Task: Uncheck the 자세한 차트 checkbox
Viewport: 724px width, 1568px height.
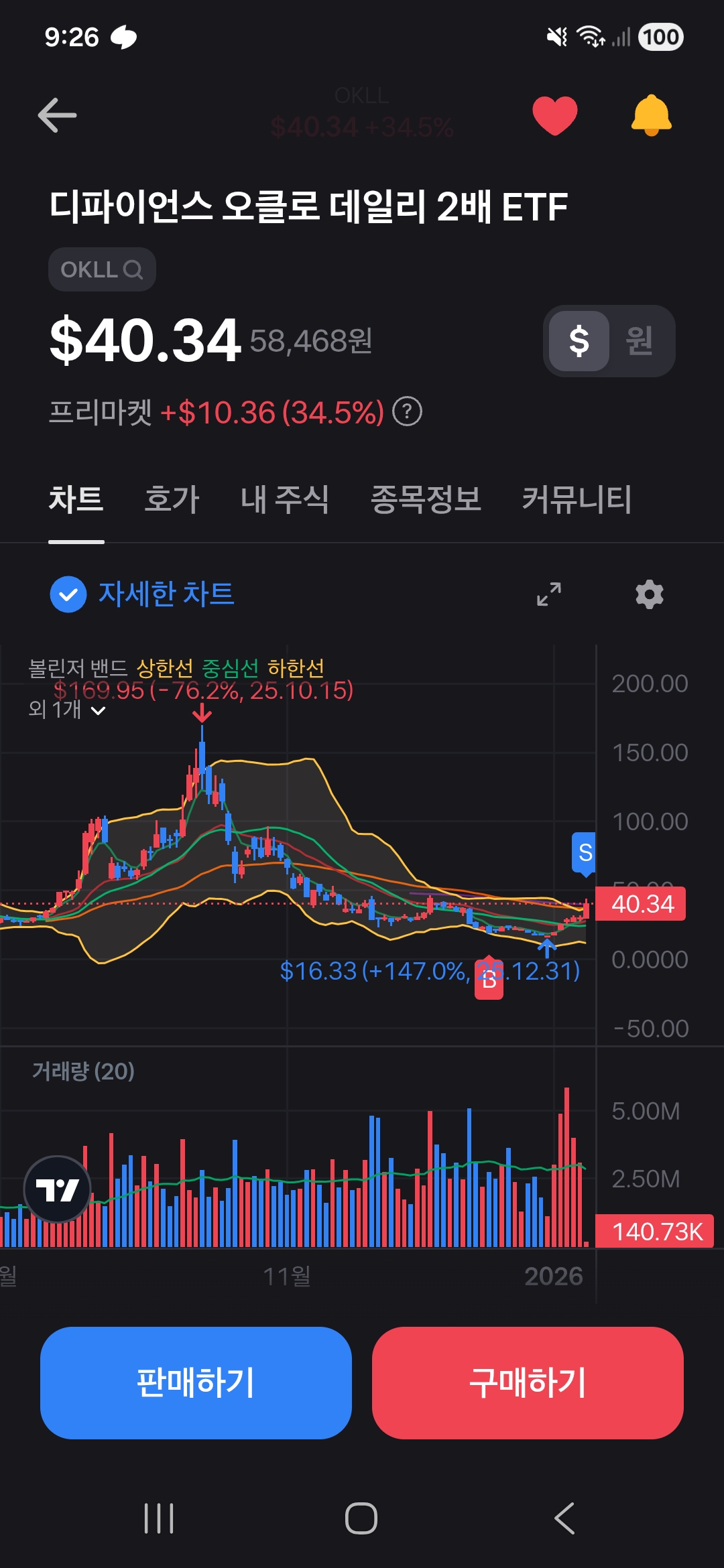Action: click(68, 594)
